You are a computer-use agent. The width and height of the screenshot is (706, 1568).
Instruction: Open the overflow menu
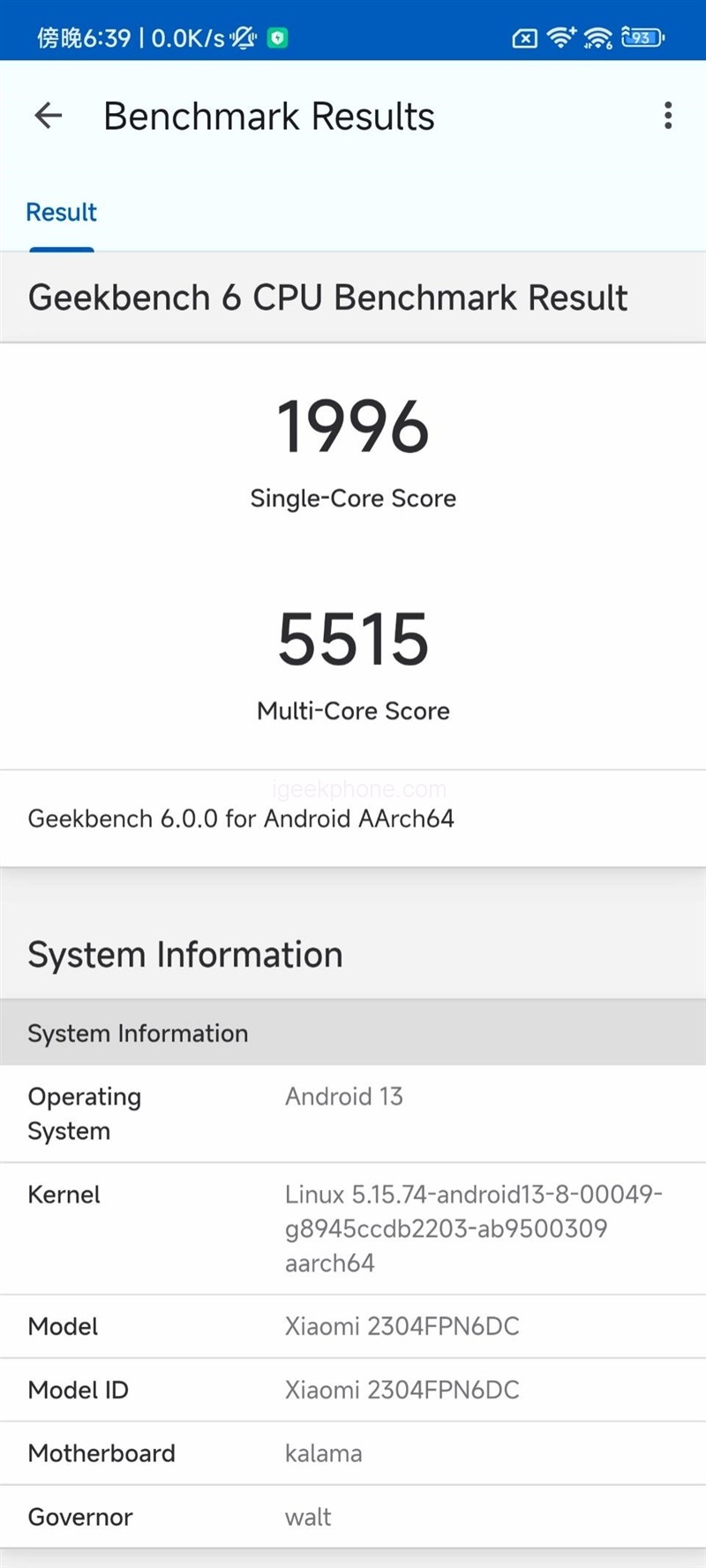coord(668,116)
